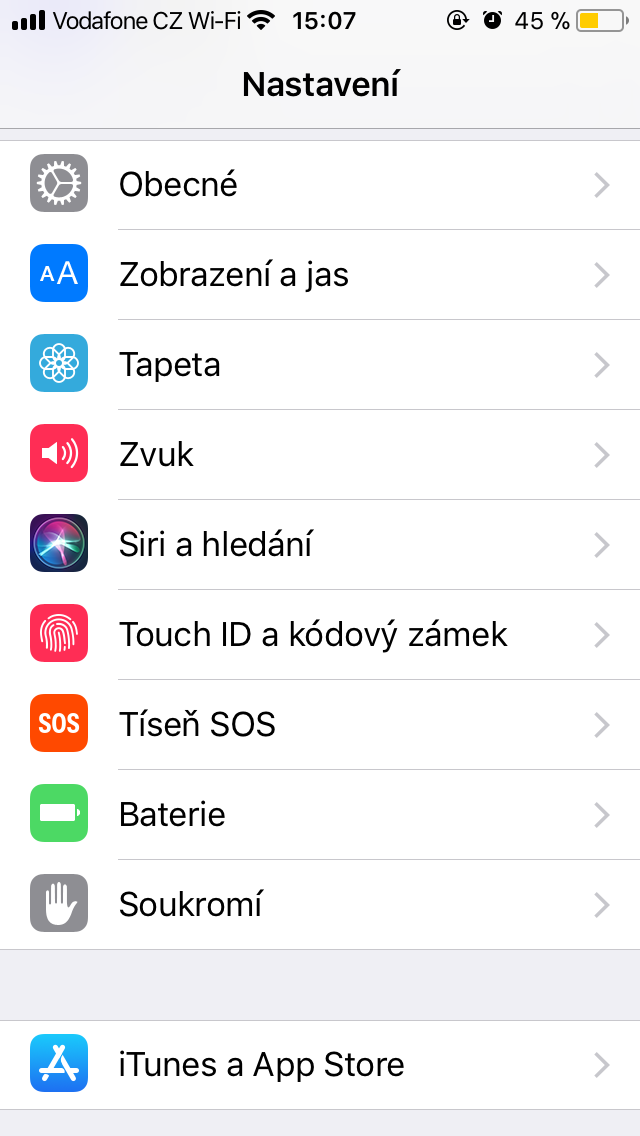Go to Tapeta wallpaper settings
640x1136 pixels.
(320, 364)
